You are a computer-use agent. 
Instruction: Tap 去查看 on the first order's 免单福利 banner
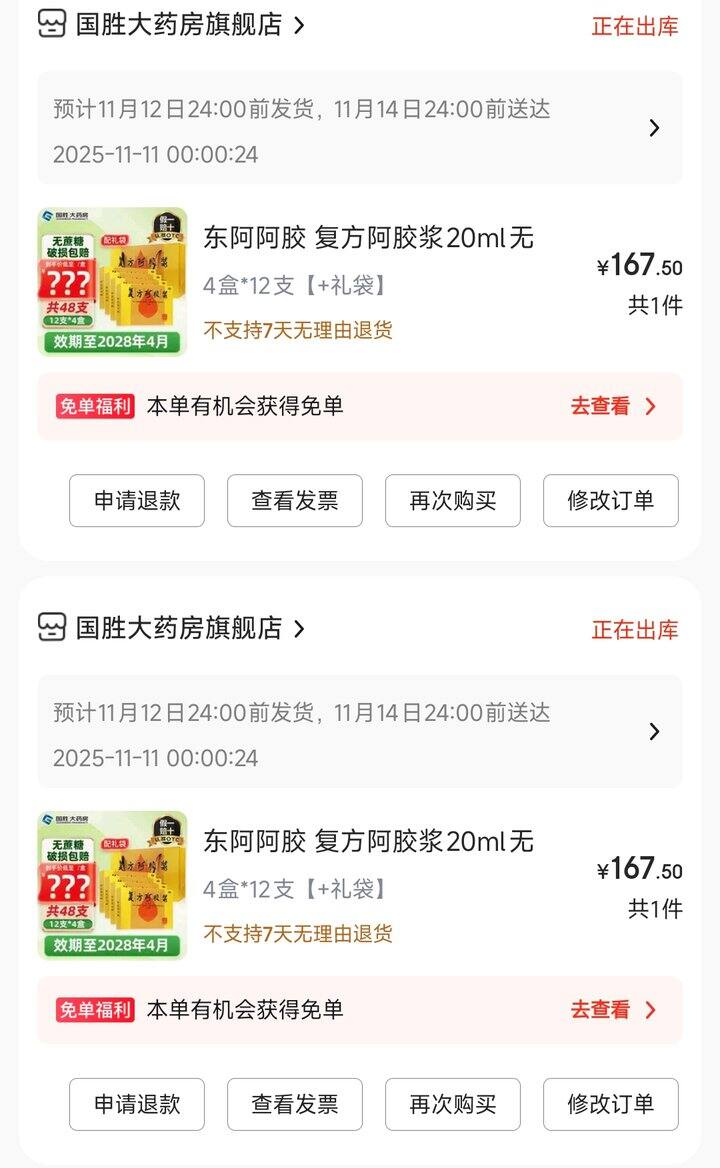click(612, 406)
